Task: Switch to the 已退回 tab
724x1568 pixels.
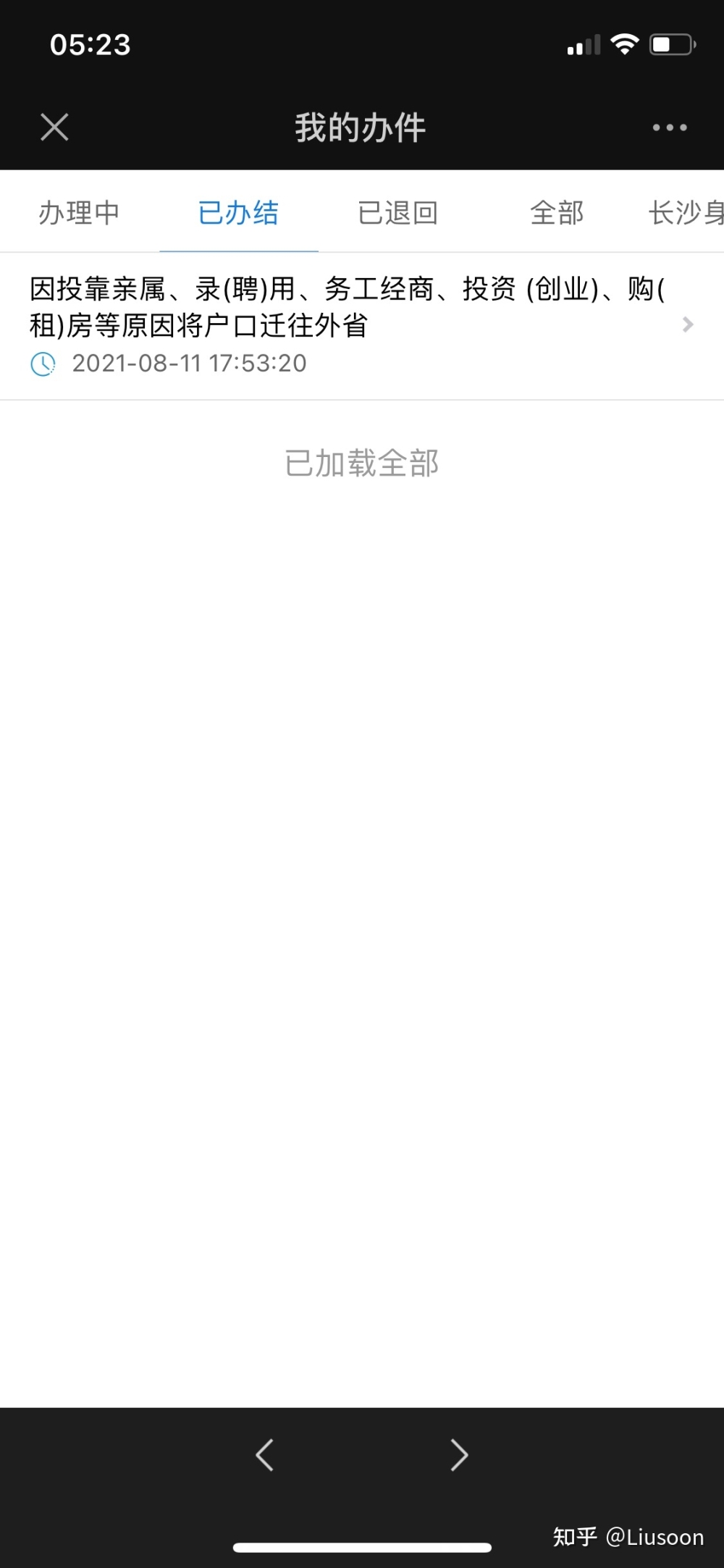Action: pos(397,213)
